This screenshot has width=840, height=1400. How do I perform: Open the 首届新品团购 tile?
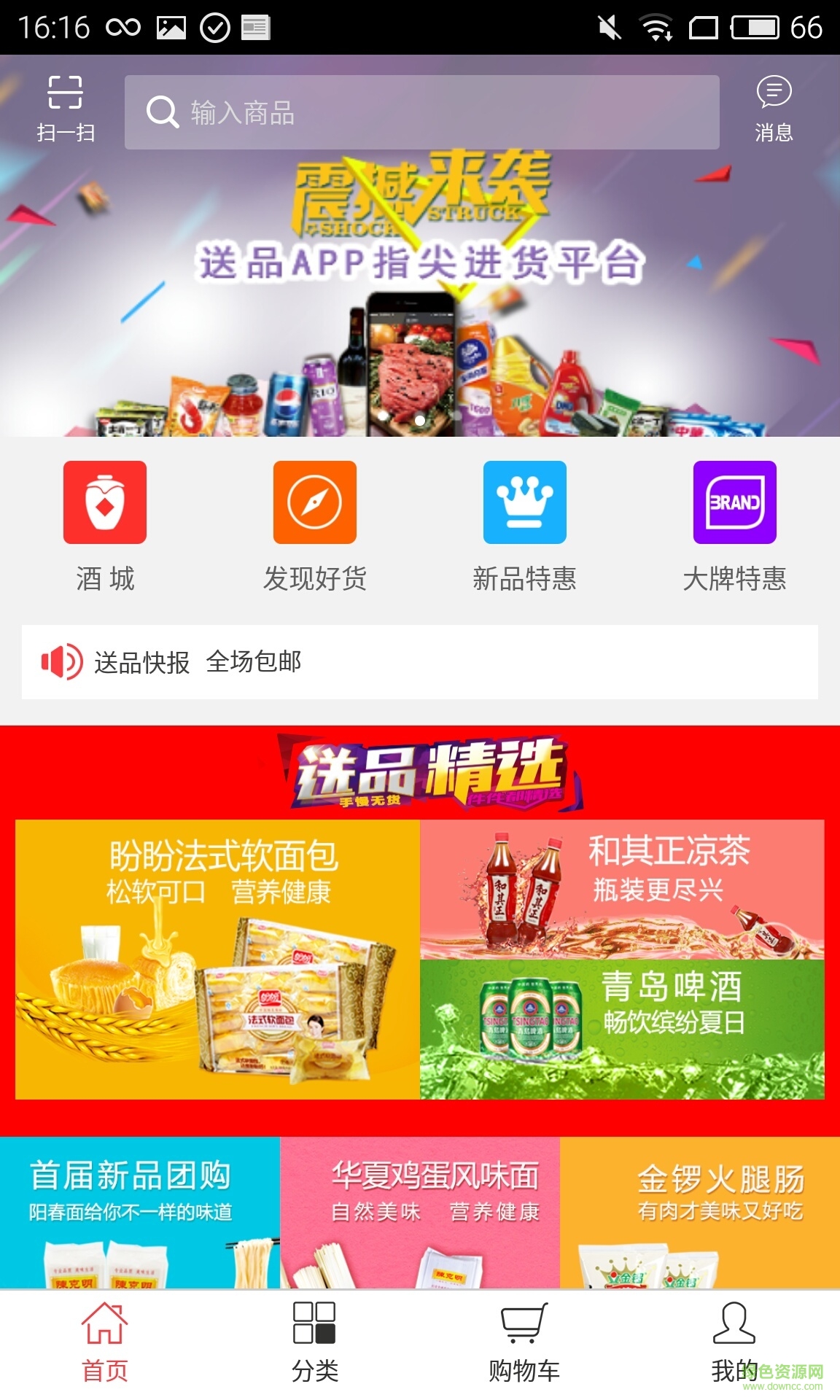pyautogui.click(x=139, y=1212)
